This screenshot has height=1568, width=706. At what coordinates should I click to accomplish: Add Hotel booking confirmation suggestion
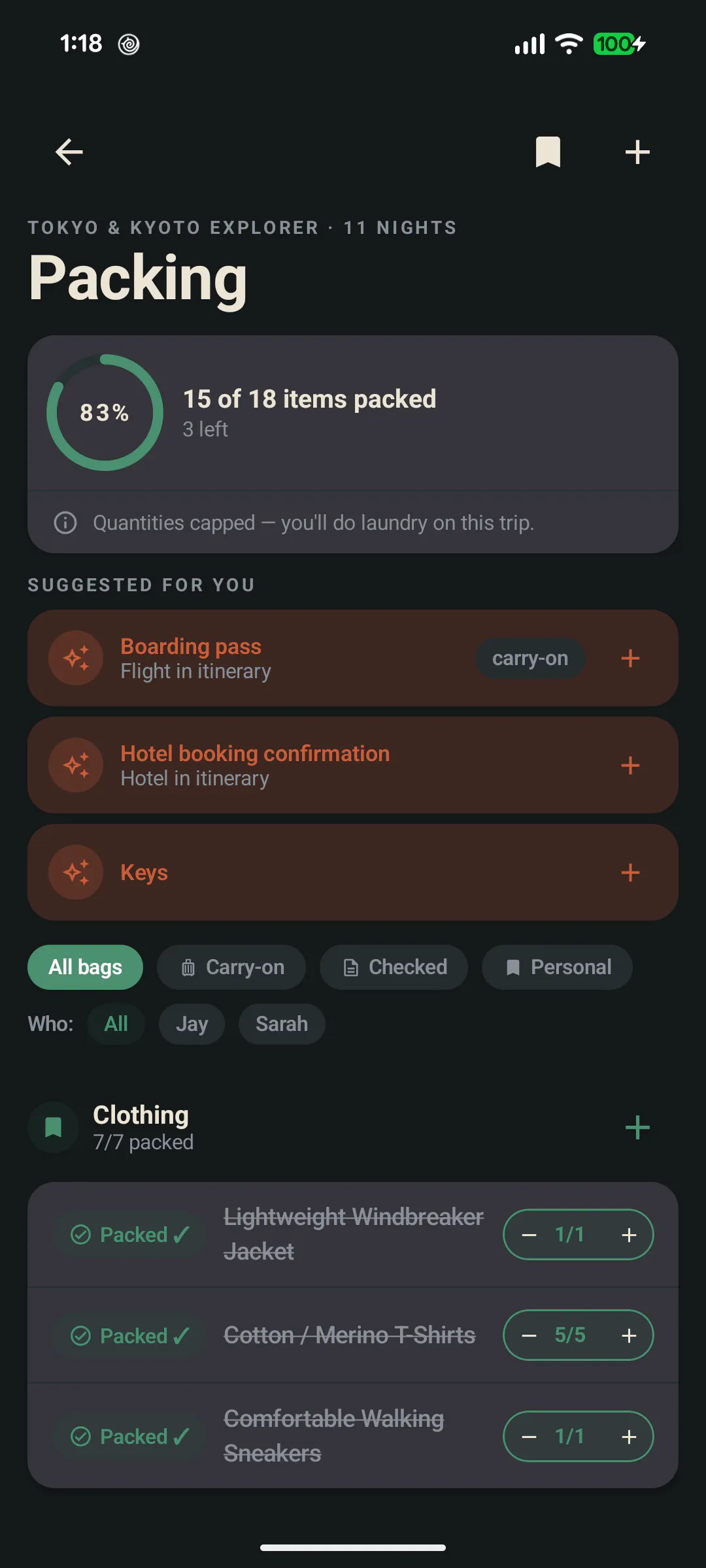pos(630,765)
